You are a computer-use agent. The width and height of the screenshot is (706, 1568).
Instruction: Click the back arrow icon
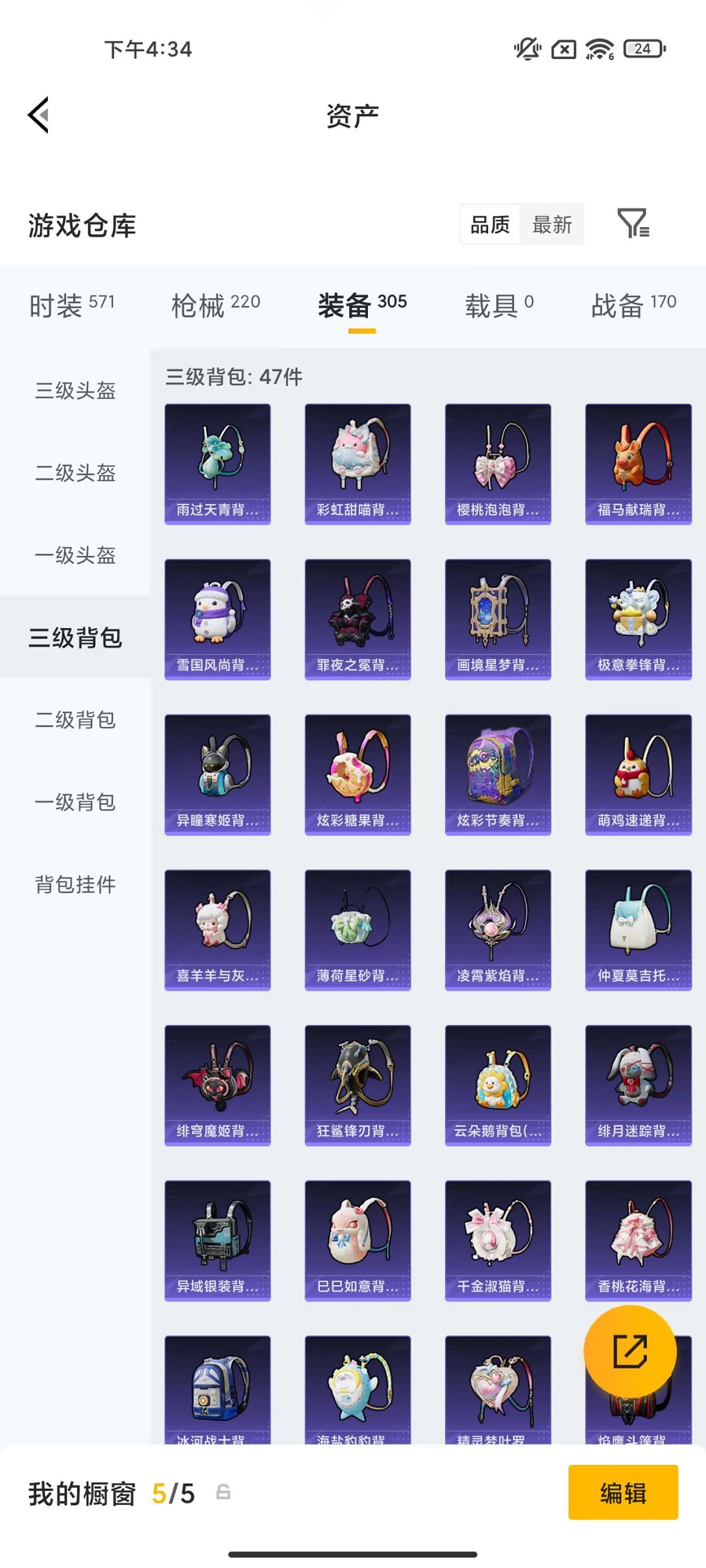(x=38, y=115)
